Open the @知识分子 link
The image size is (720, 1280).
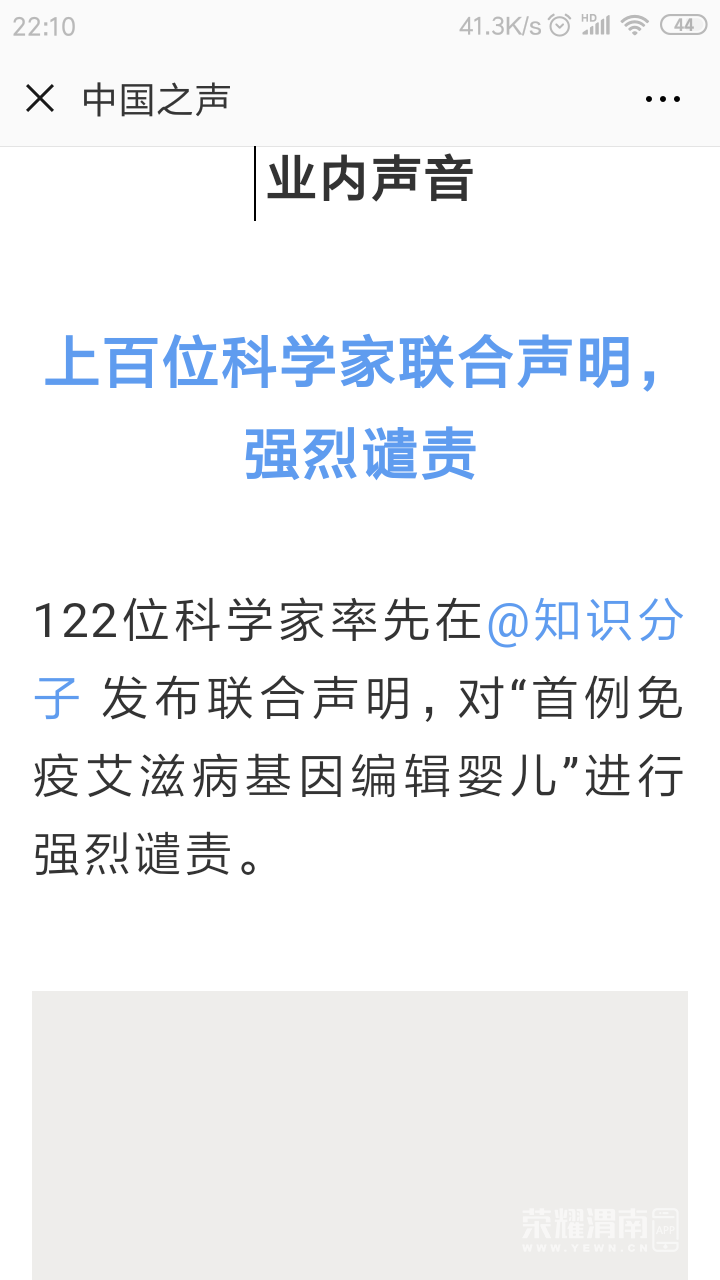[x=585, y=622]
